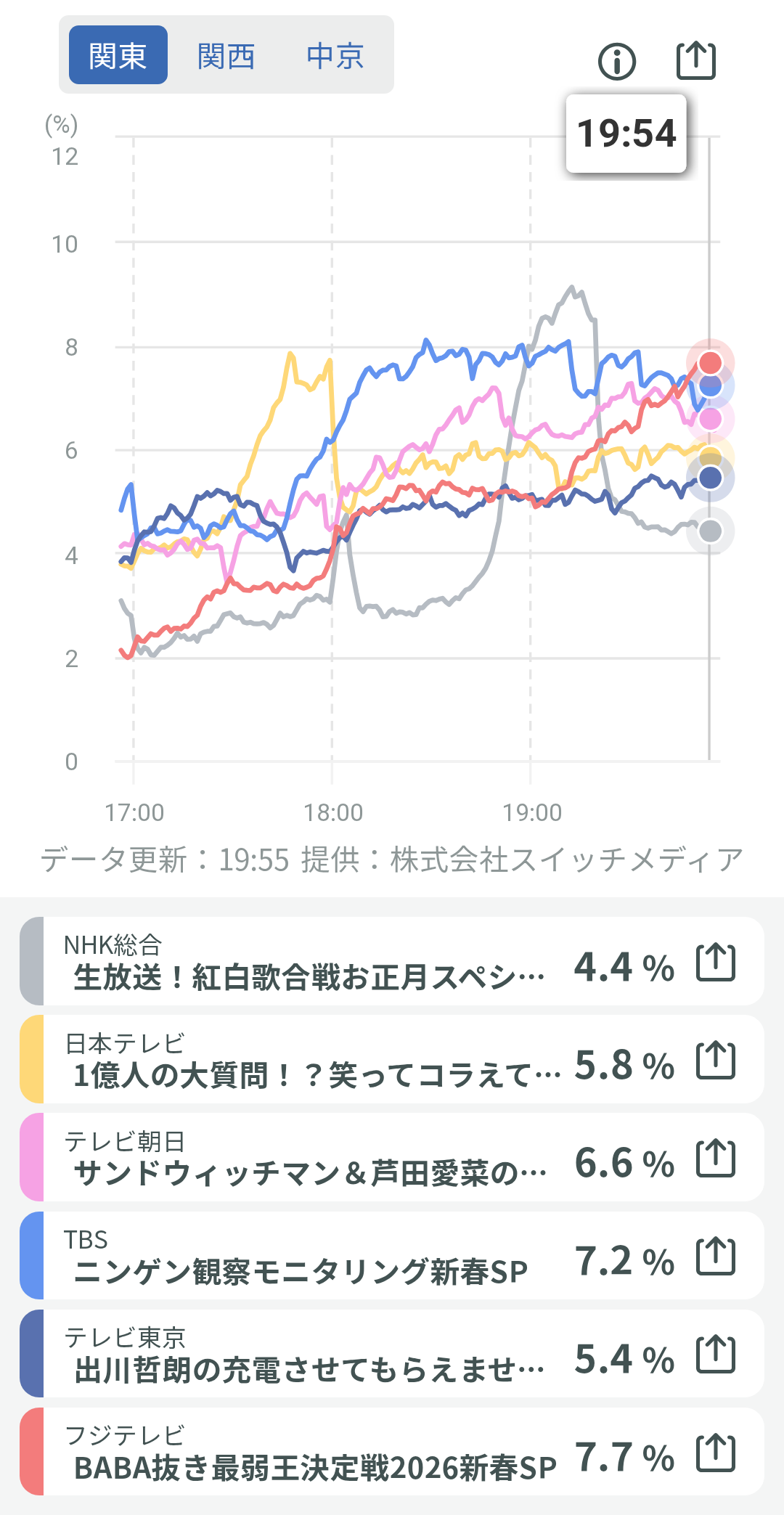Open NHK総合 紅白歌合戦お正月スペシャル row
This screenshot has width=784, height=1515.
tap(305, 963)
